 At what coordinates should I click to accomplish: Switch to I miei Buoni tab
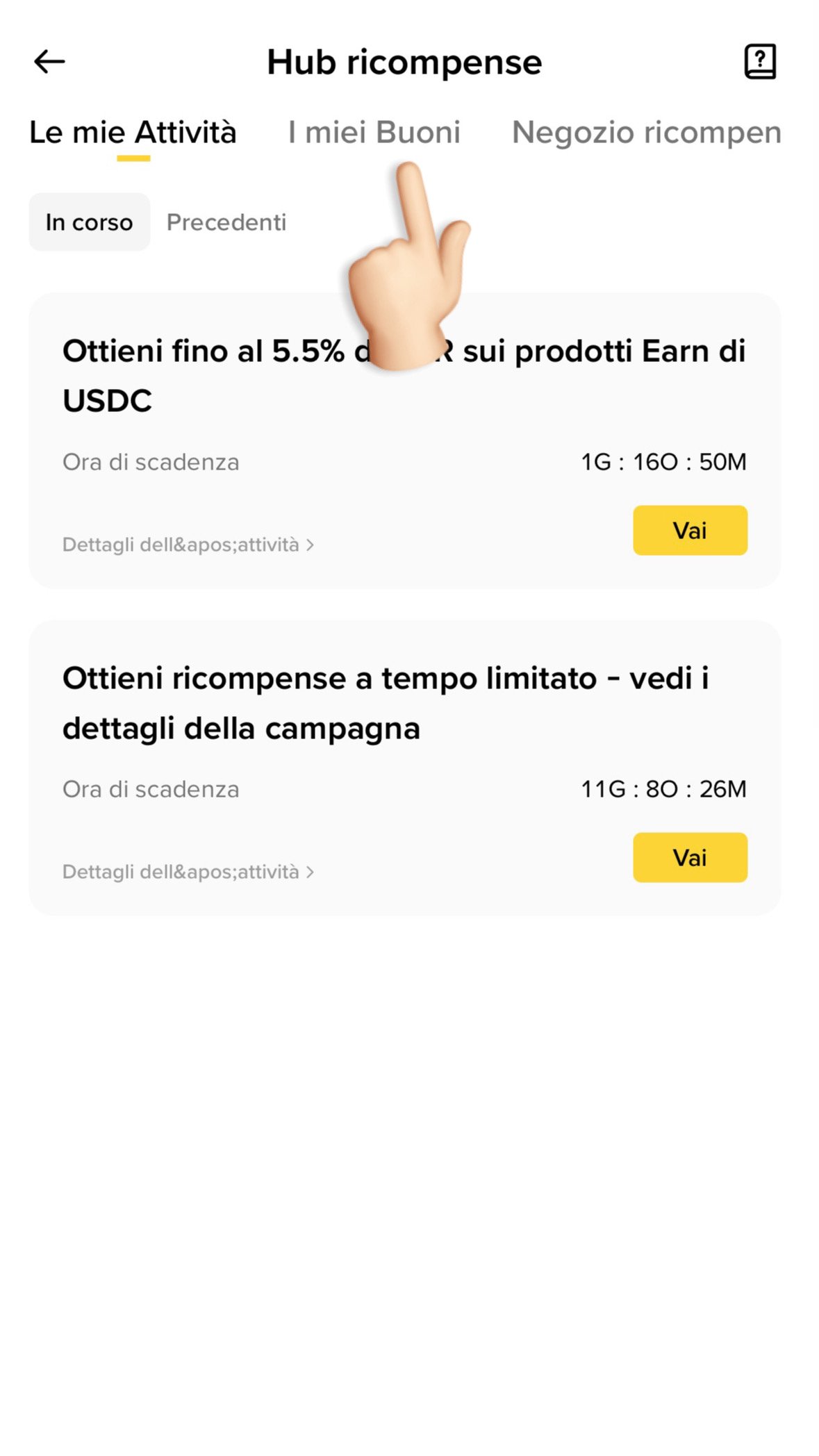coord(374,132)
